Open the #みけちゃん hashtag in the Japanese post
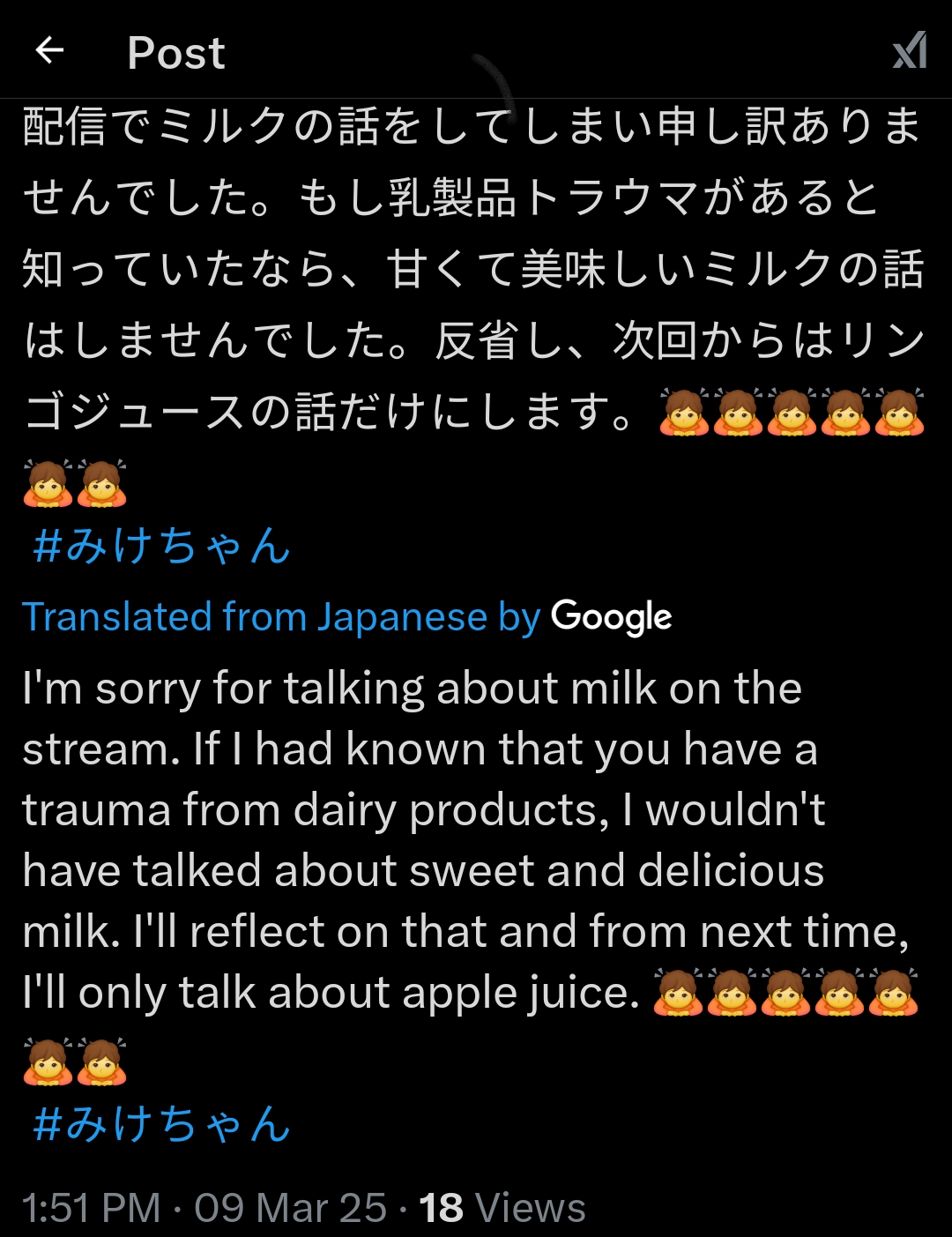The width and height of the screenshot is (952, 1237). 161,545
